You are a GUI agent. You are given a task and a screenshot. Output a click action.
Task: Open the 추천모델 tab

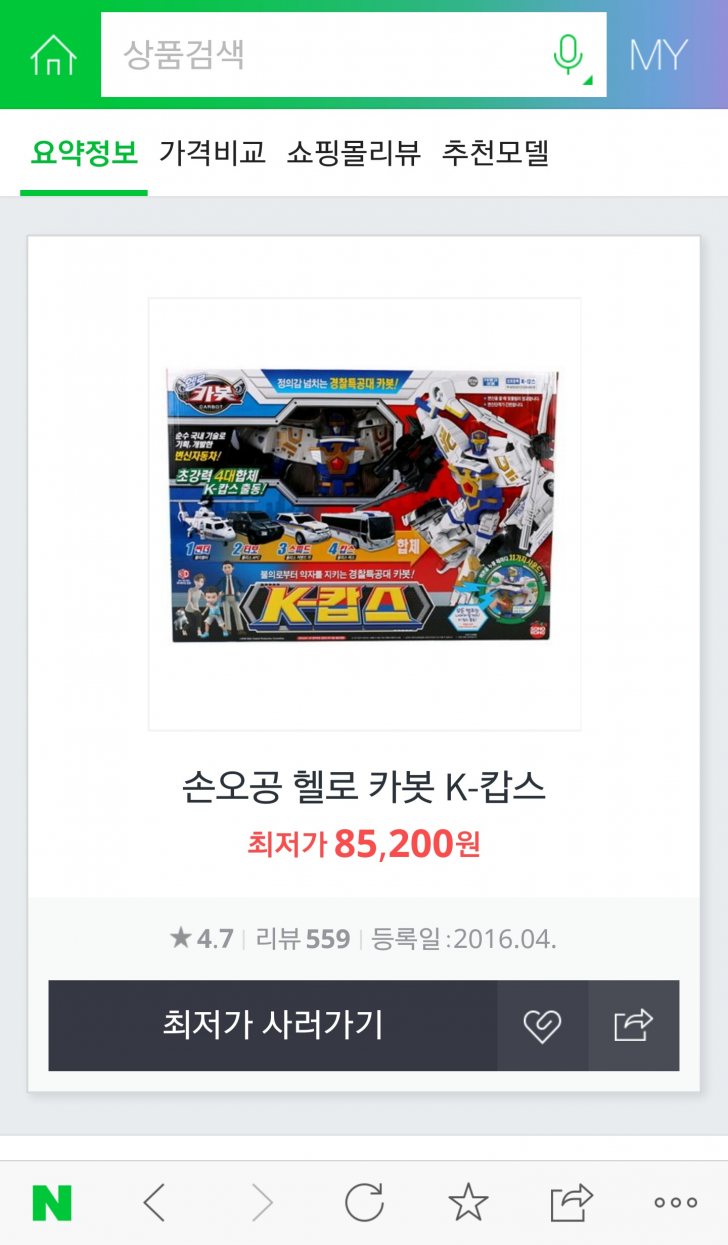point(496,153)
